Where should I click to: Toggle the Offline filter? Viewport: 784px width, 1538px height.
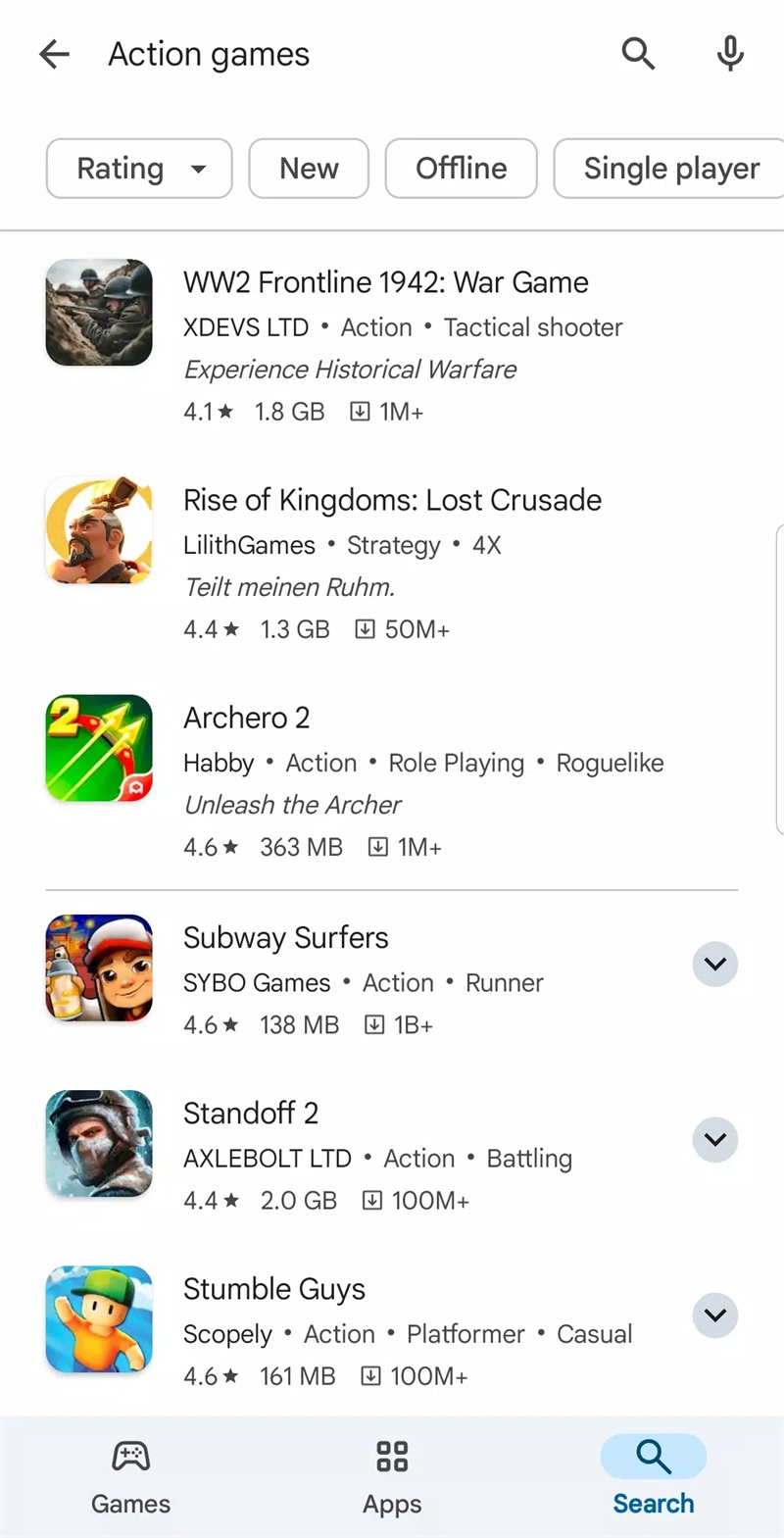[x=461, y=169]
